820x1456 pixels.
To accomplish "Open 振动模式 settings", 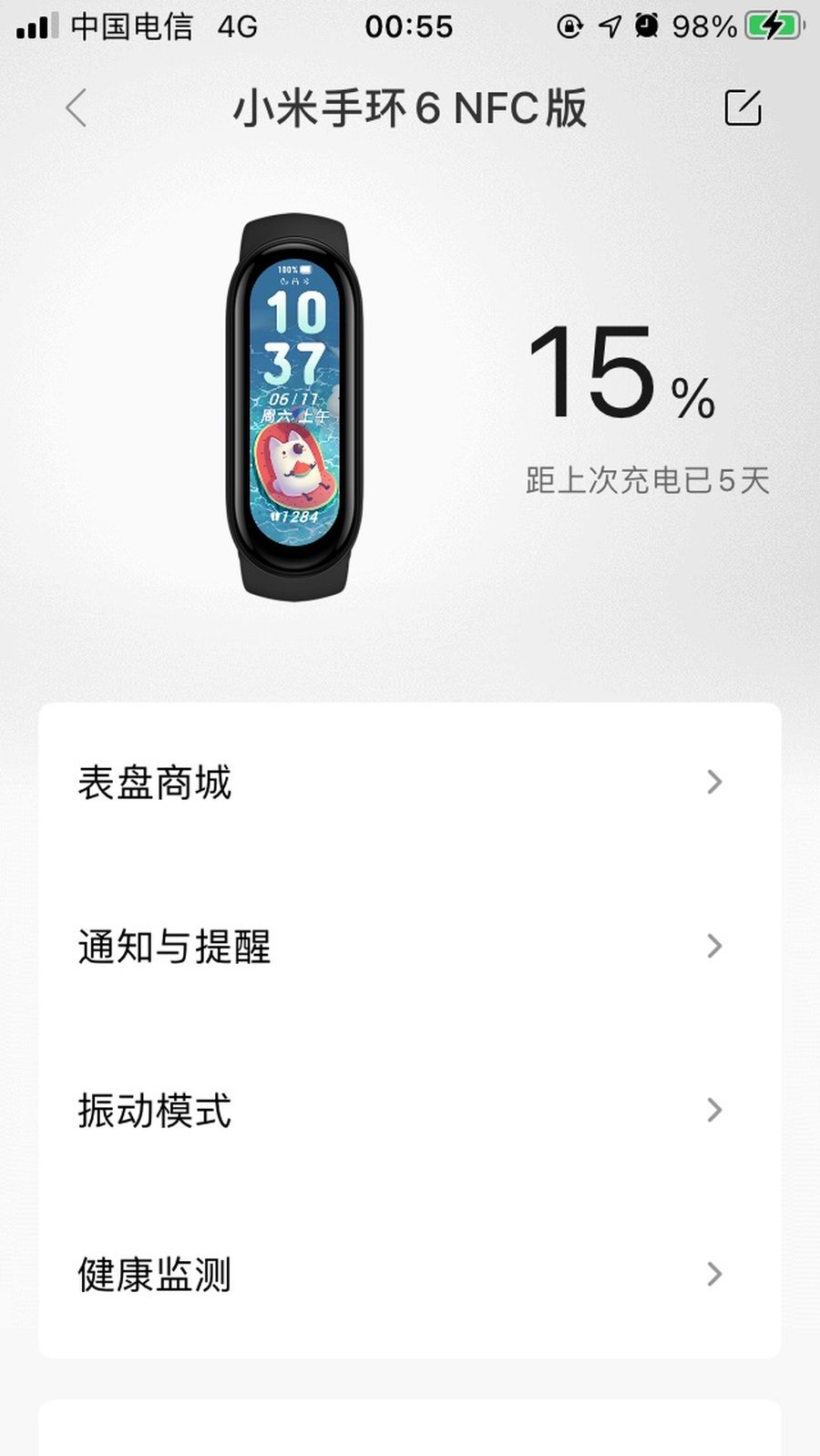I will click(409, 1111).
